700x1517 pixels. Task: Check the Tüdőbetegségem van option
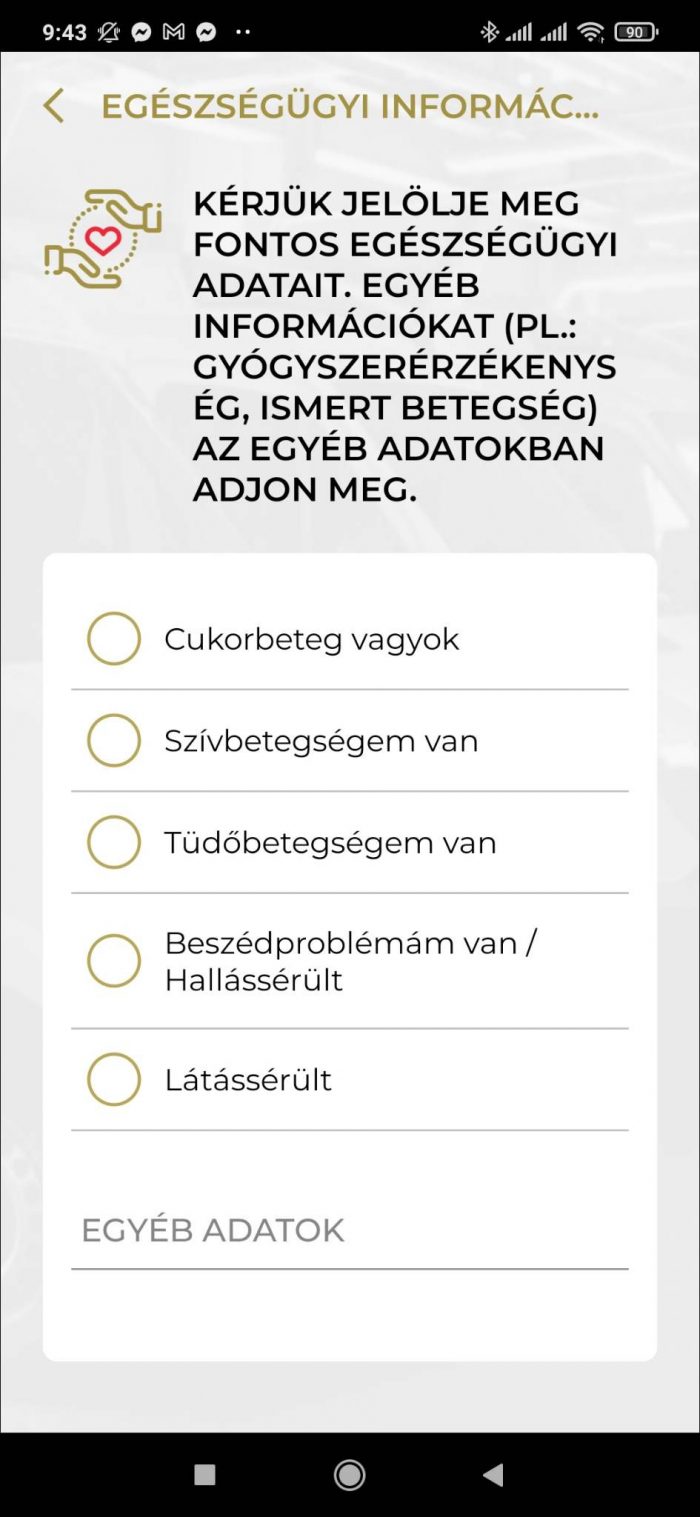(x=114, y=843)
